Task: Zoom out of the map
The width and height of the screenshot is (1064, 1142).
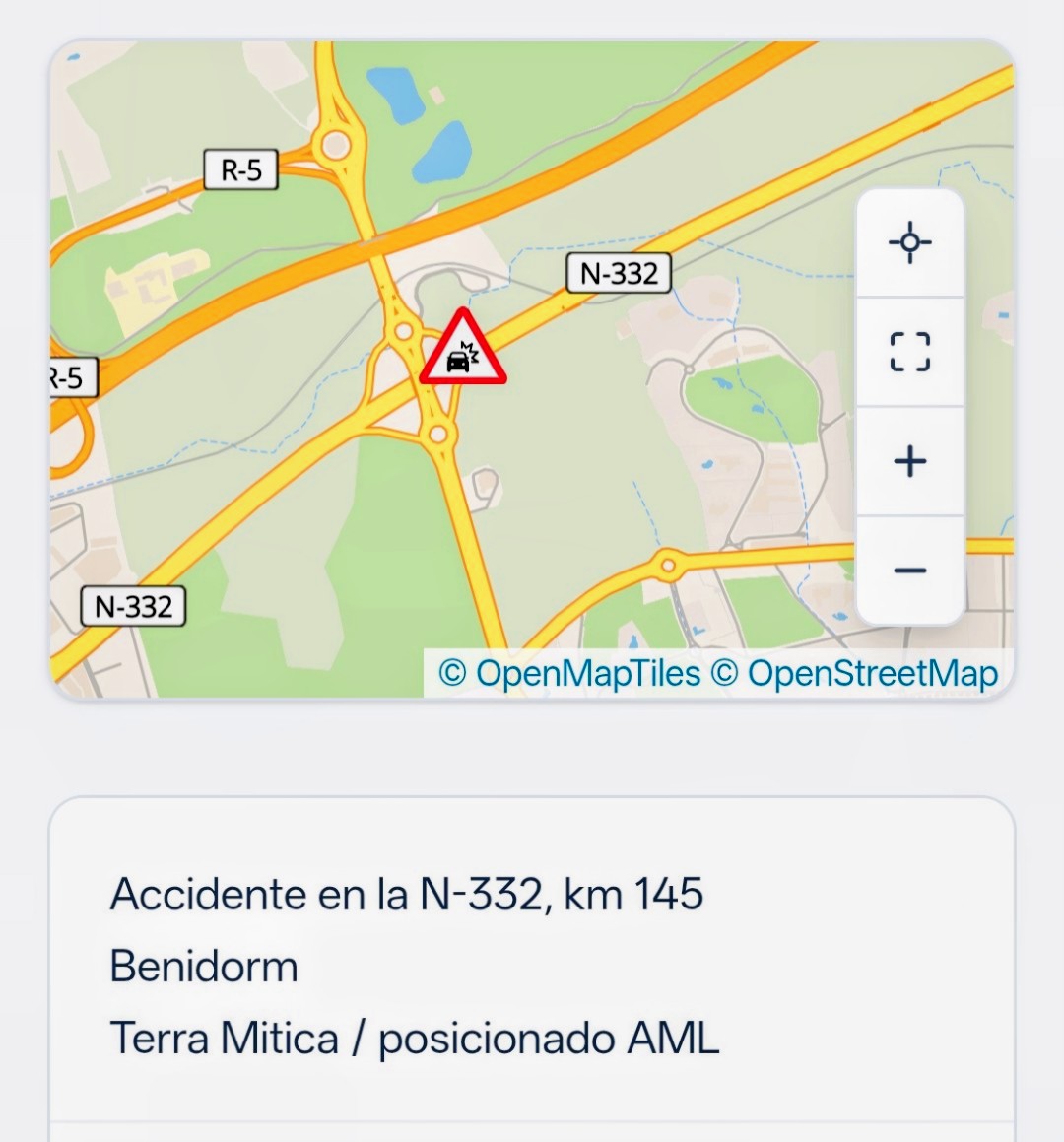Action: point(909,571)
